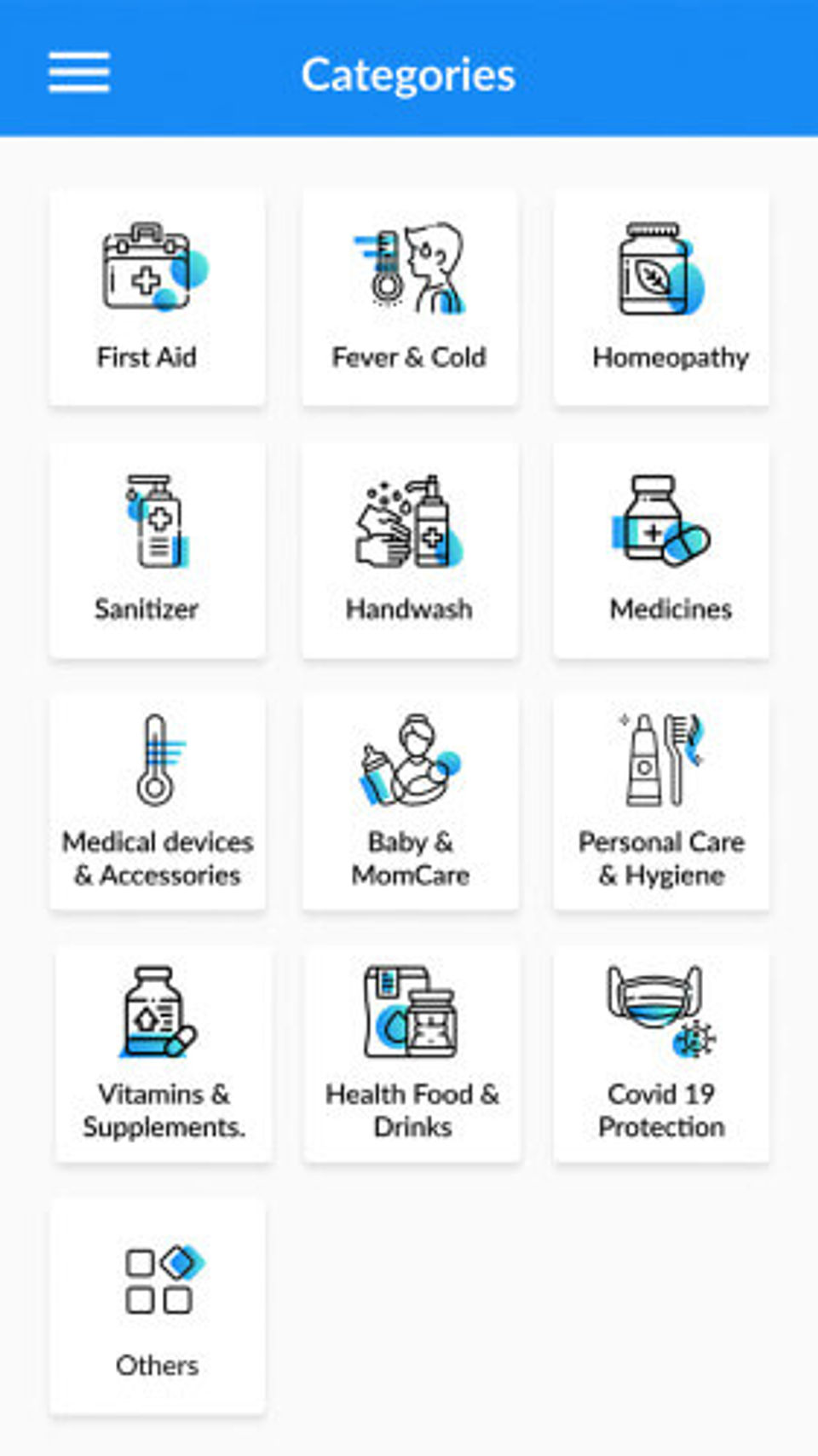Browse the Homeopathy category

point(661,298)
